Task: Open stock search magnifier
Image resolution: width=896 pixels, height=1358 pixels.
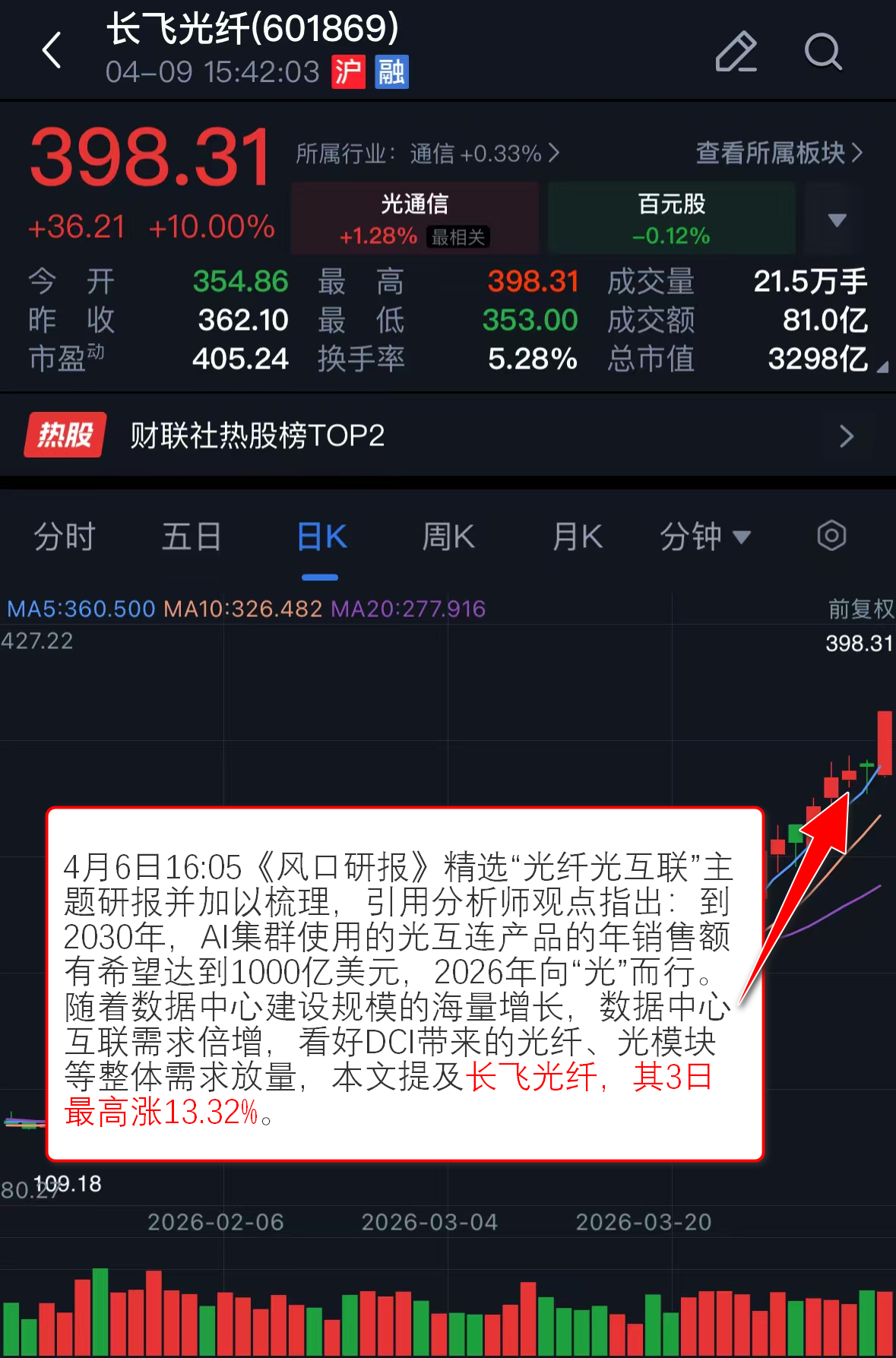Action: [822, 52]
